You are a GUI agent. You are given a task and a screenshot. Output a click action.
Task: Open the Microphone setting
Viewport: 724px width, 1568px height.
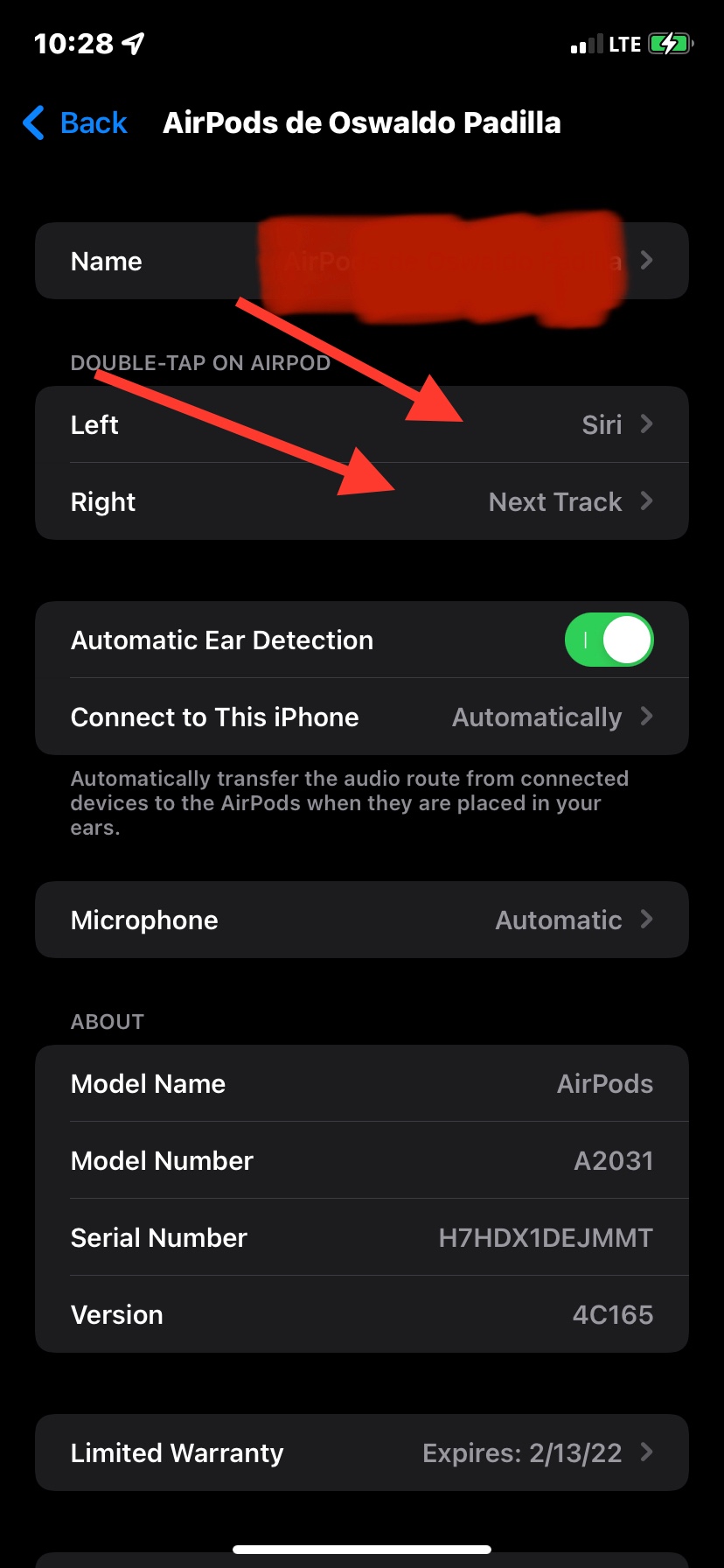(x=361, y=920)
